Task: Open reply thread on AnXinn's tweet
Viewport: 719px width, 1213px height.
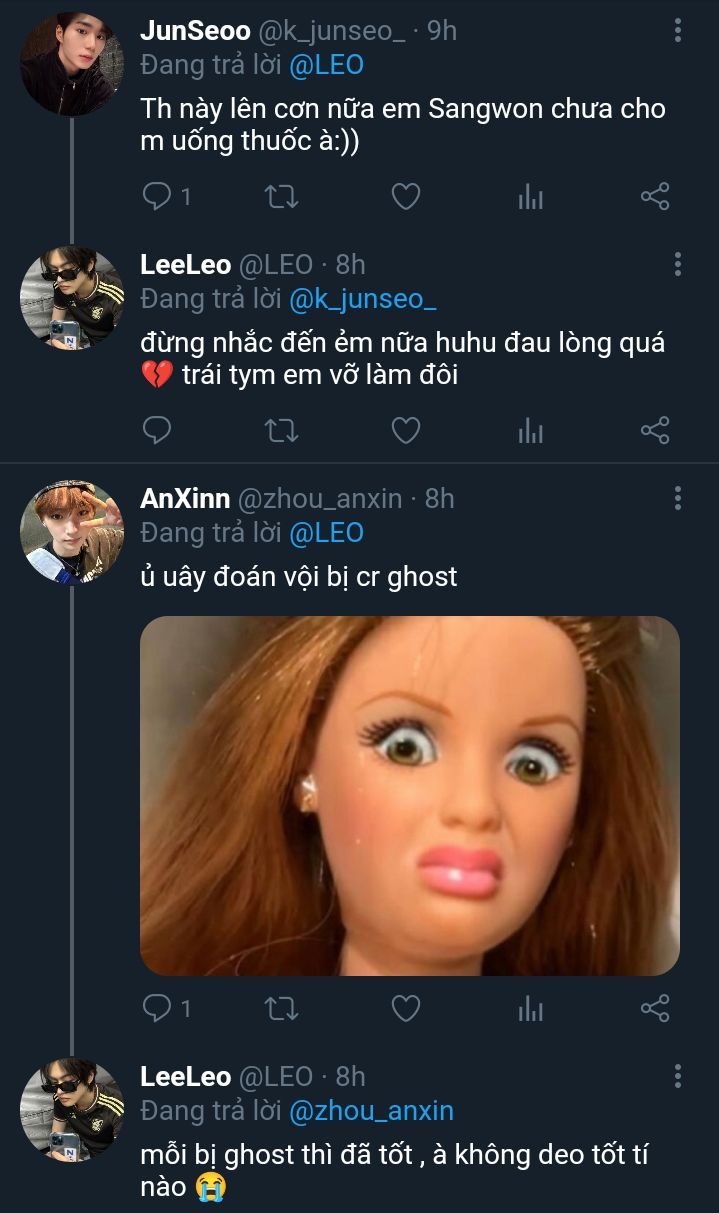Action: (157, 1009)
